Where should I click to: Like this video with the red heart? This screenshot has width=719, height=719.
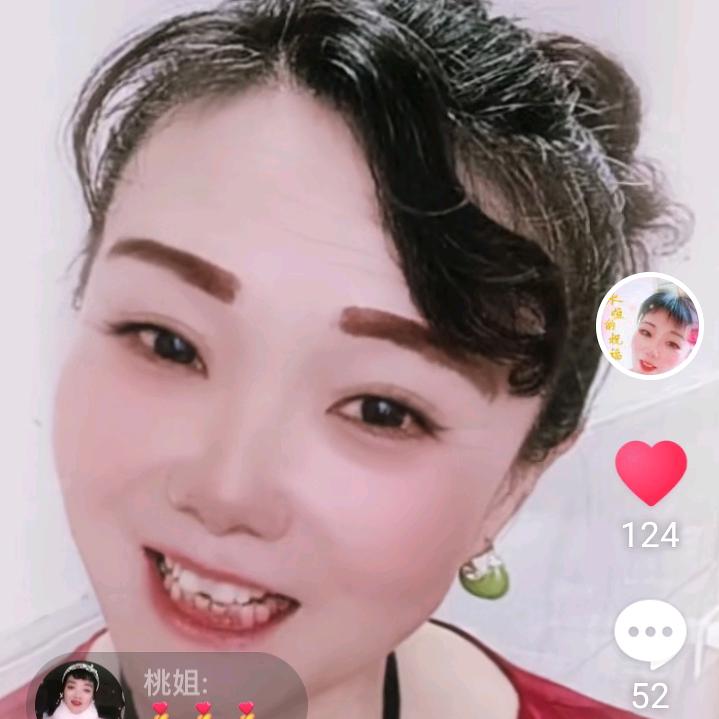coord(651,472)
